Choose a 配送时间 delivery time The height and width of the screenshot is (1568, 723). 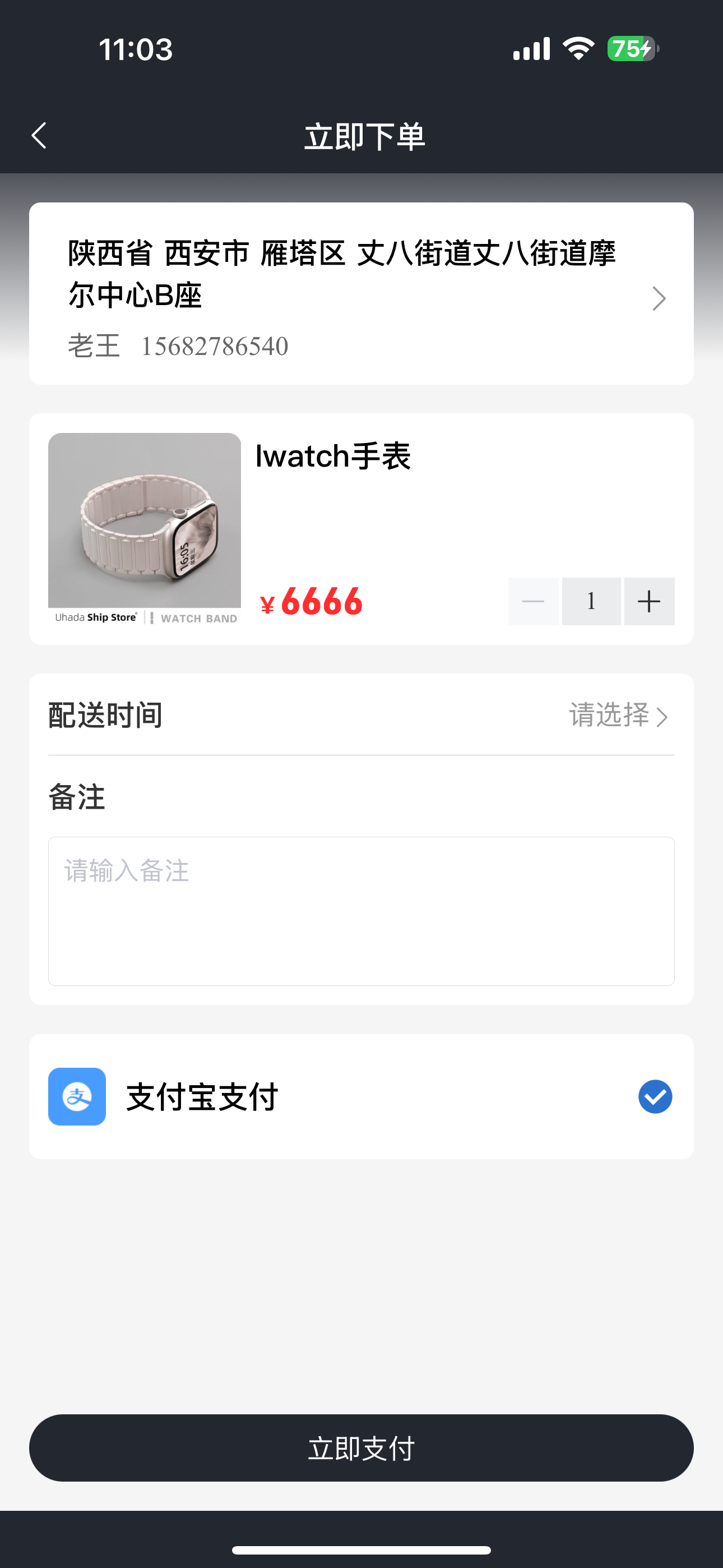[618, 715]
